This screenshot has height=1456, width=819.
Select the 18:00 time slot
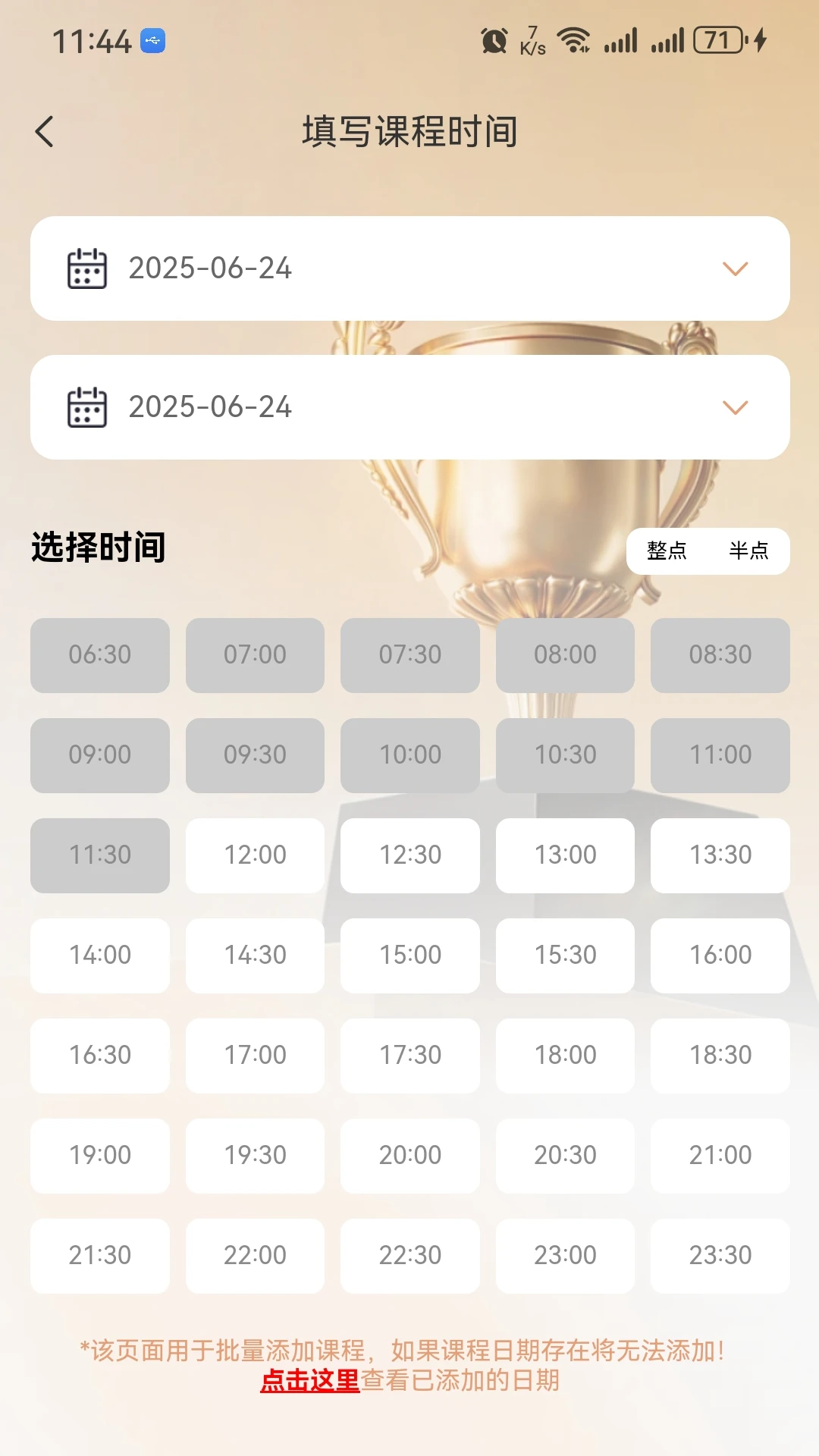click(x=564, y=1056)
